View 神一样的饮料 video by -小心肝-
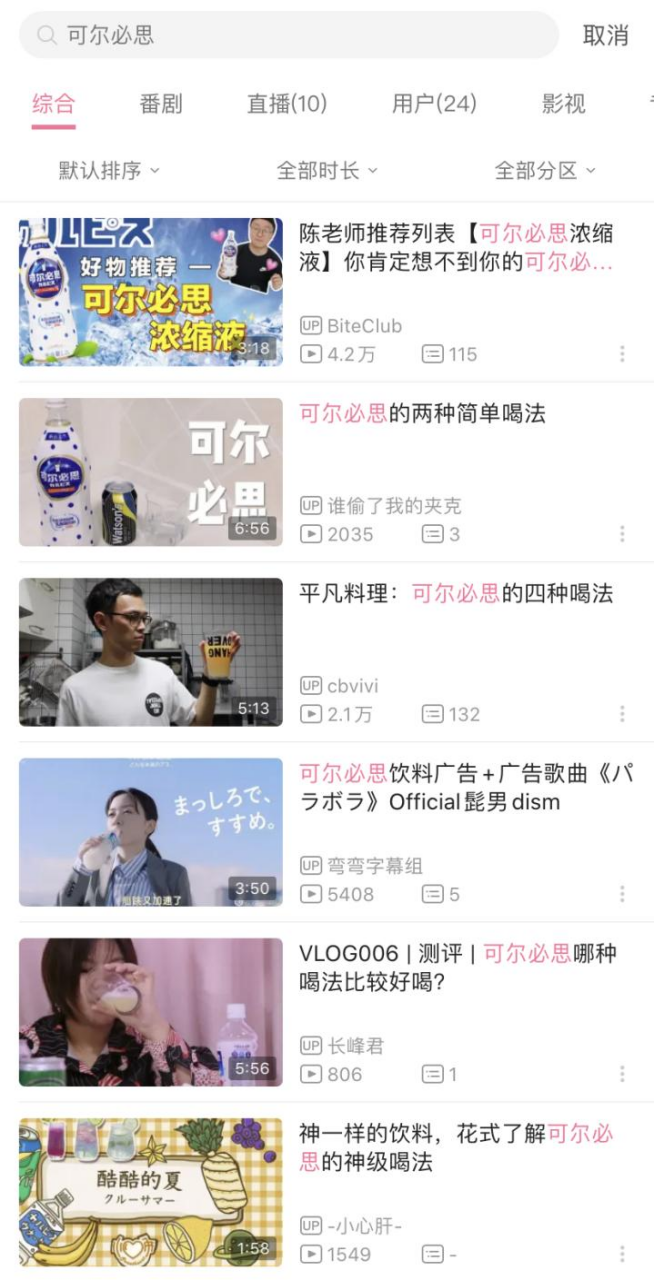The image size is (654, 1280). pos(455,1148)
